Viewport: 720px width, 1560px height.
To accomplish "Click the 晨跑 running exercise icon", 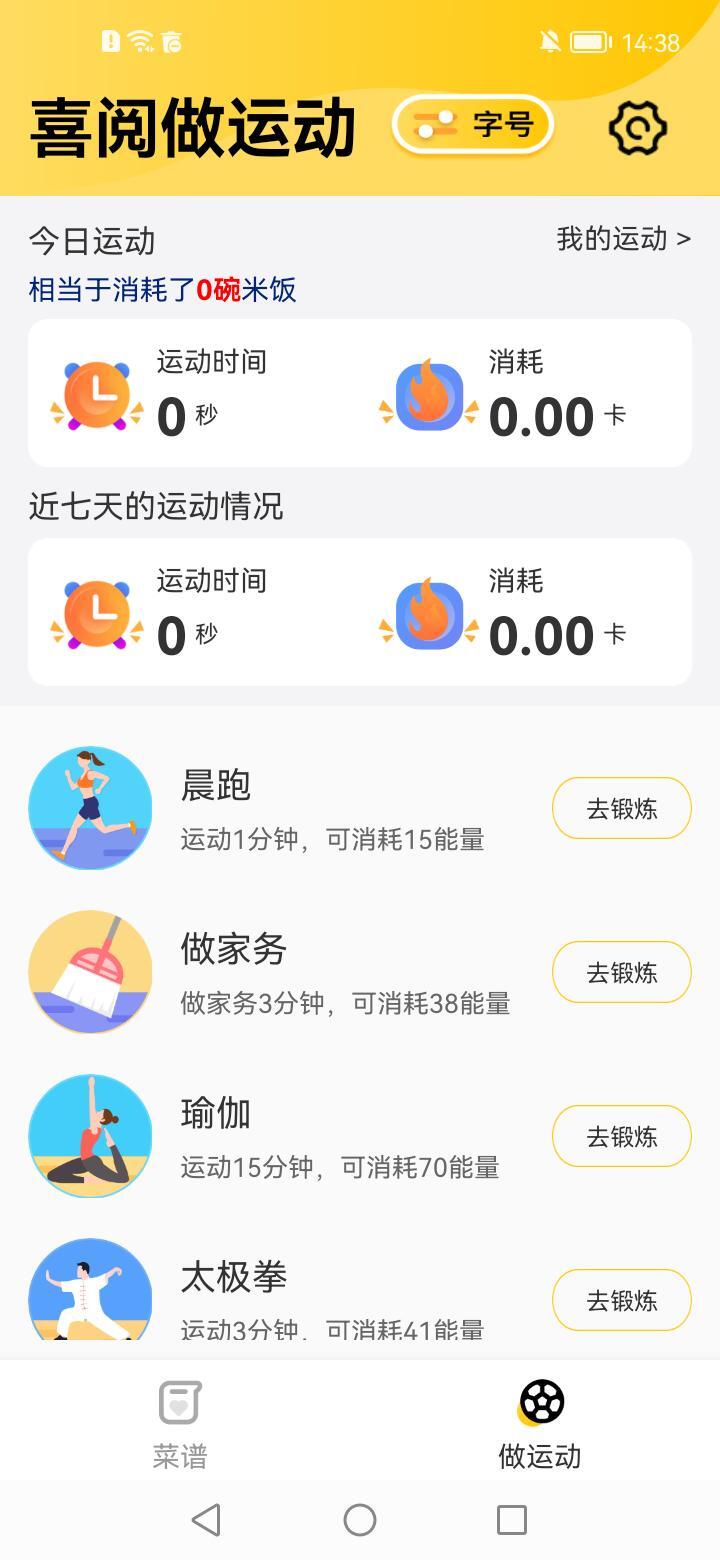I will pyautogui.click(x=90, y=807).
